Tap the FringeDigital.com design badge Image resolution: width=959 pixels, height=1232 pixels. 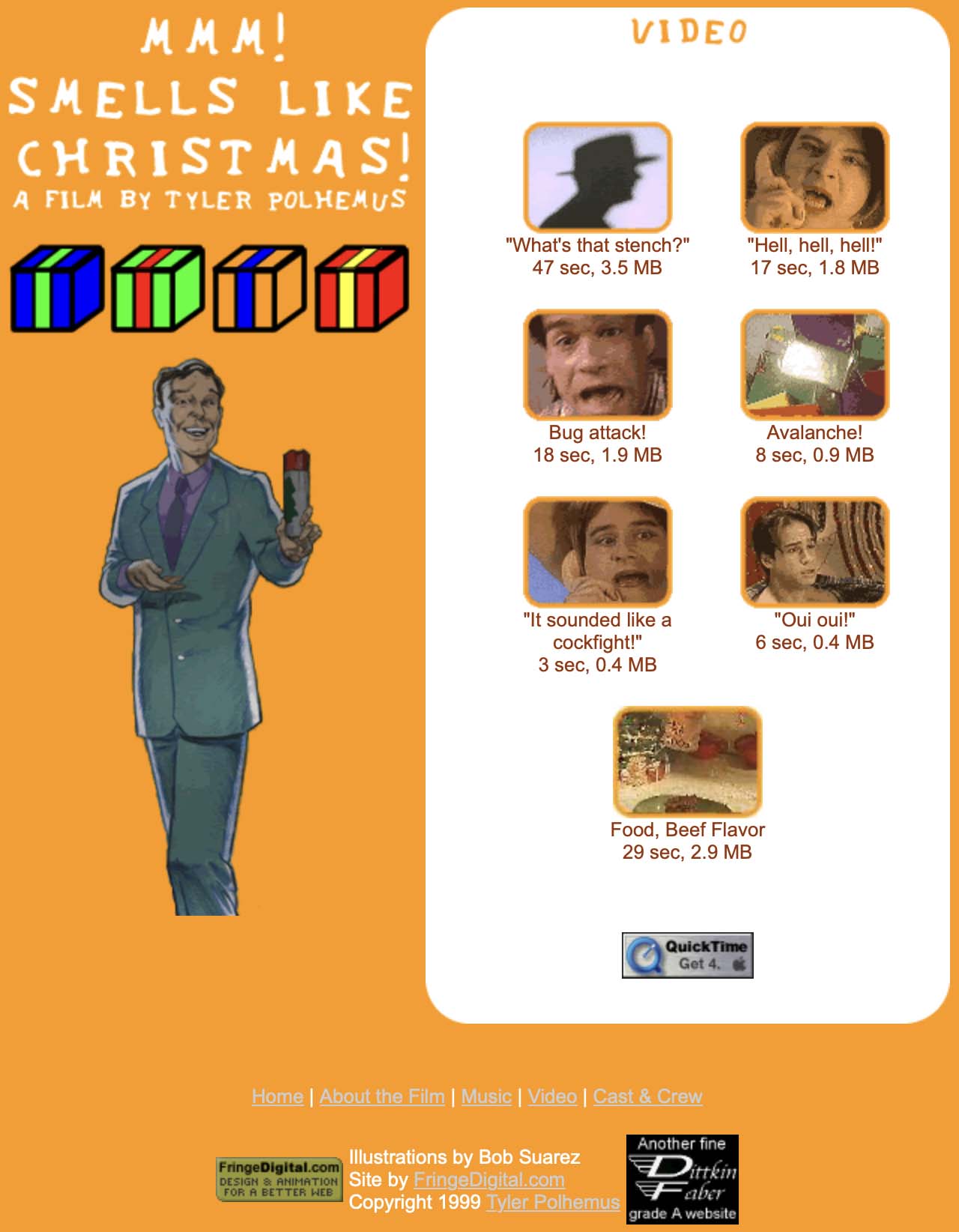pos(279,1180)
